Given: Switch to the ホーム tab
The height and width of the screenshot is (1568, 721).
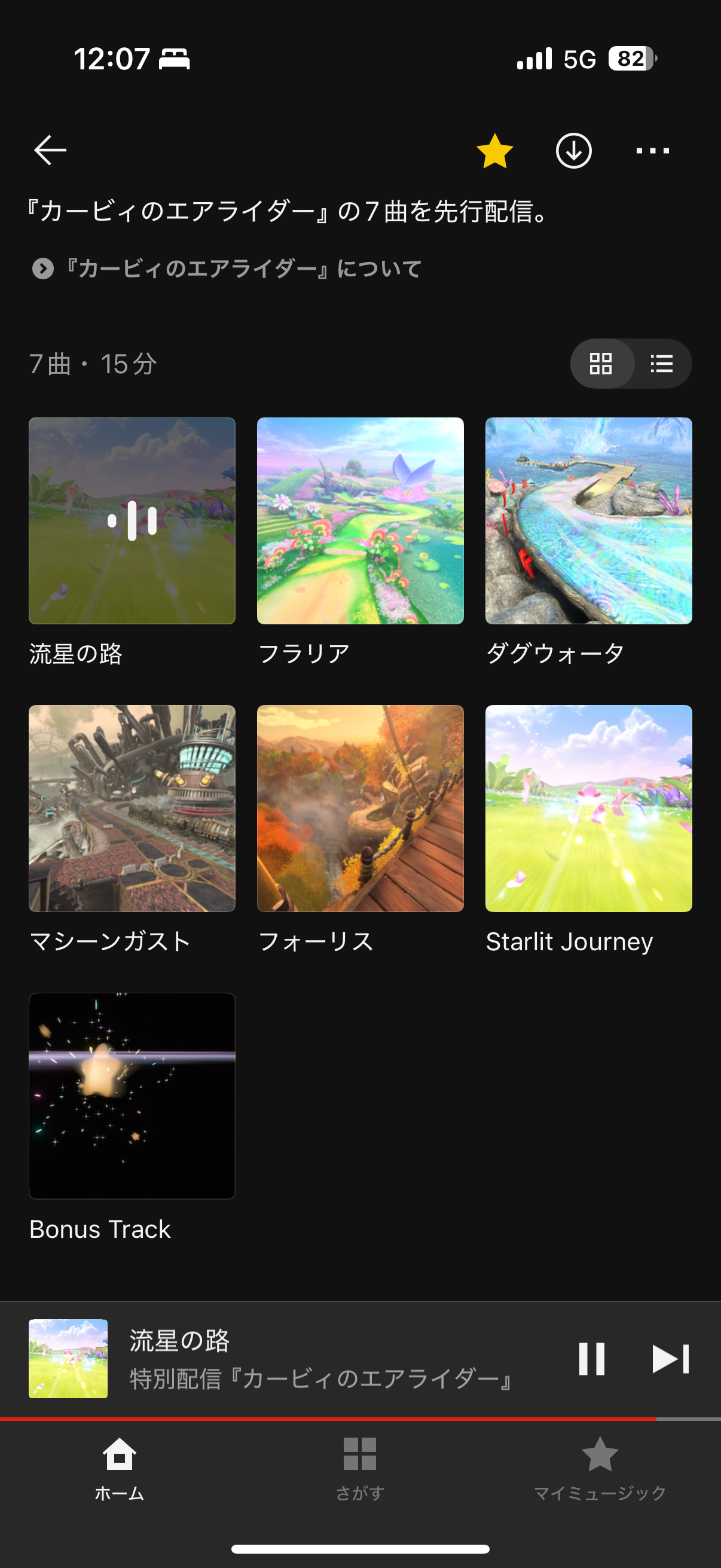Looking at the screenshot, I should point(120,1466).
